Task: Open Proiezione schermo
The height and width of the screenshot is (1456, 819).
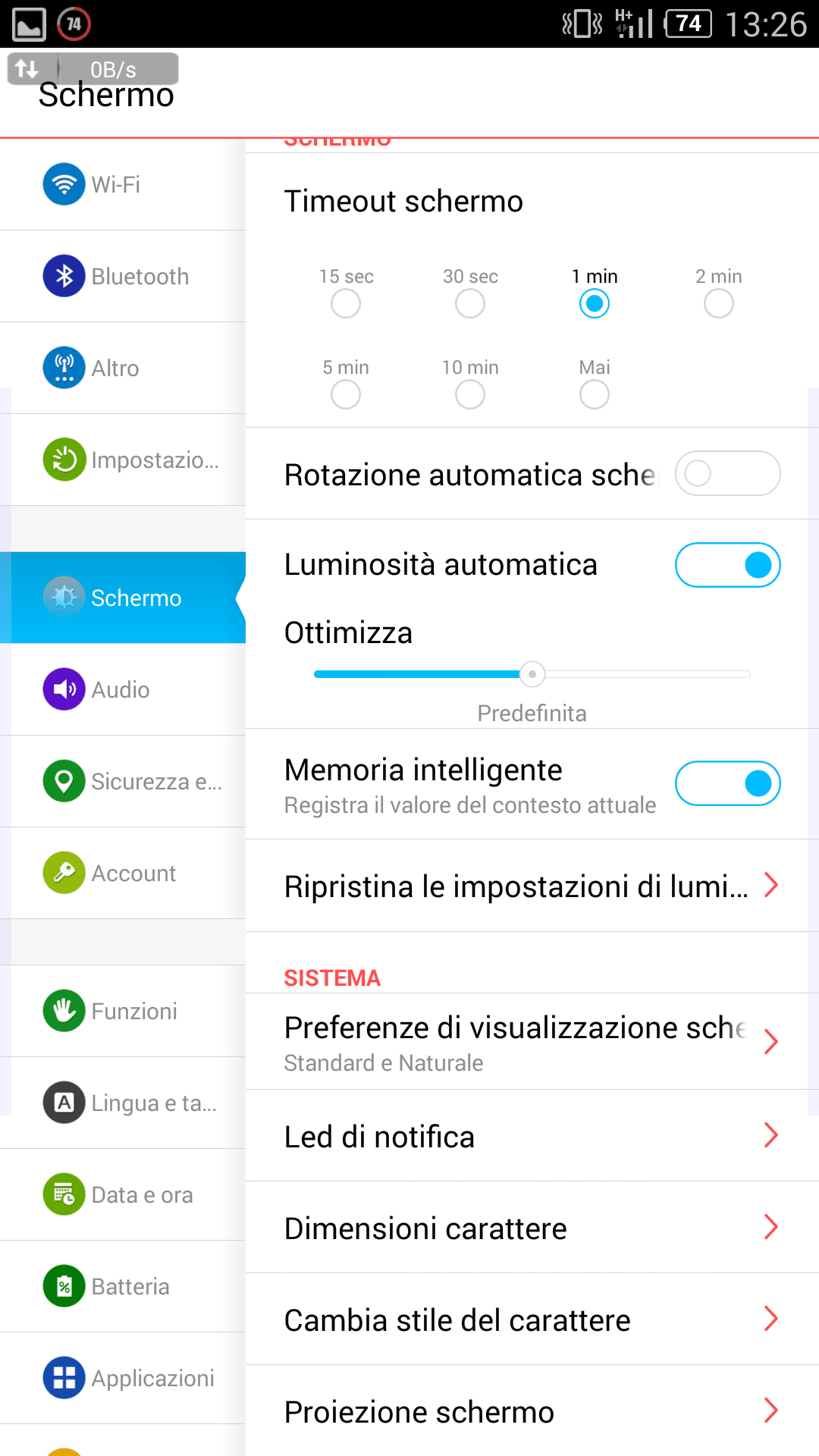Action: [531, 1411]
